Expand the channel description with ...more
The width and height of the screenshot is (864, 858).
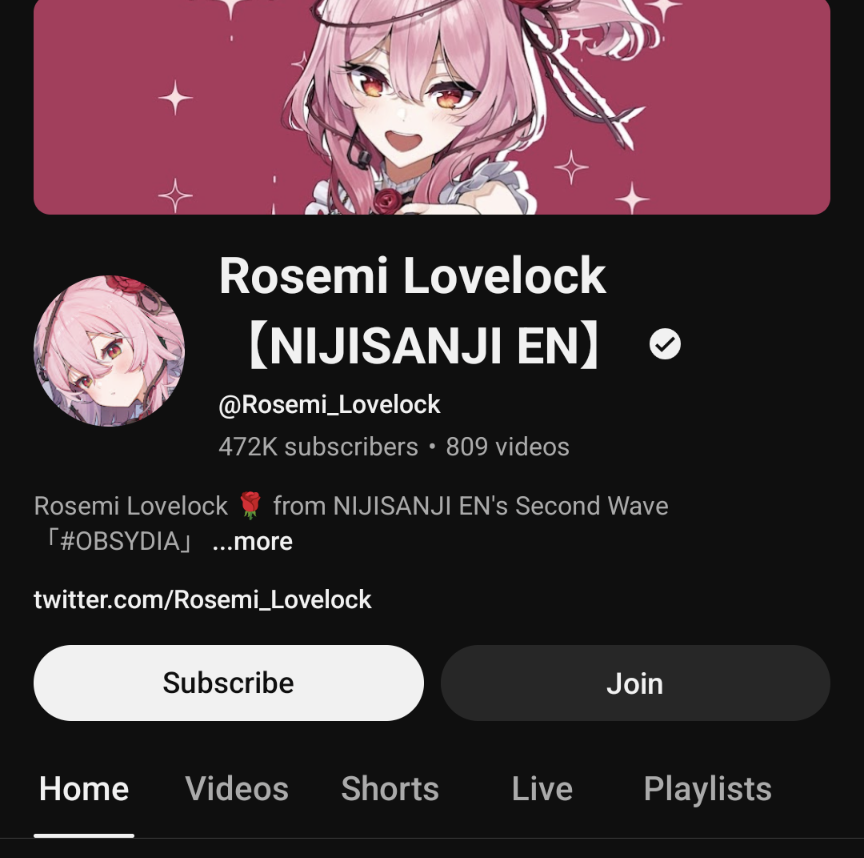point(253,541)
